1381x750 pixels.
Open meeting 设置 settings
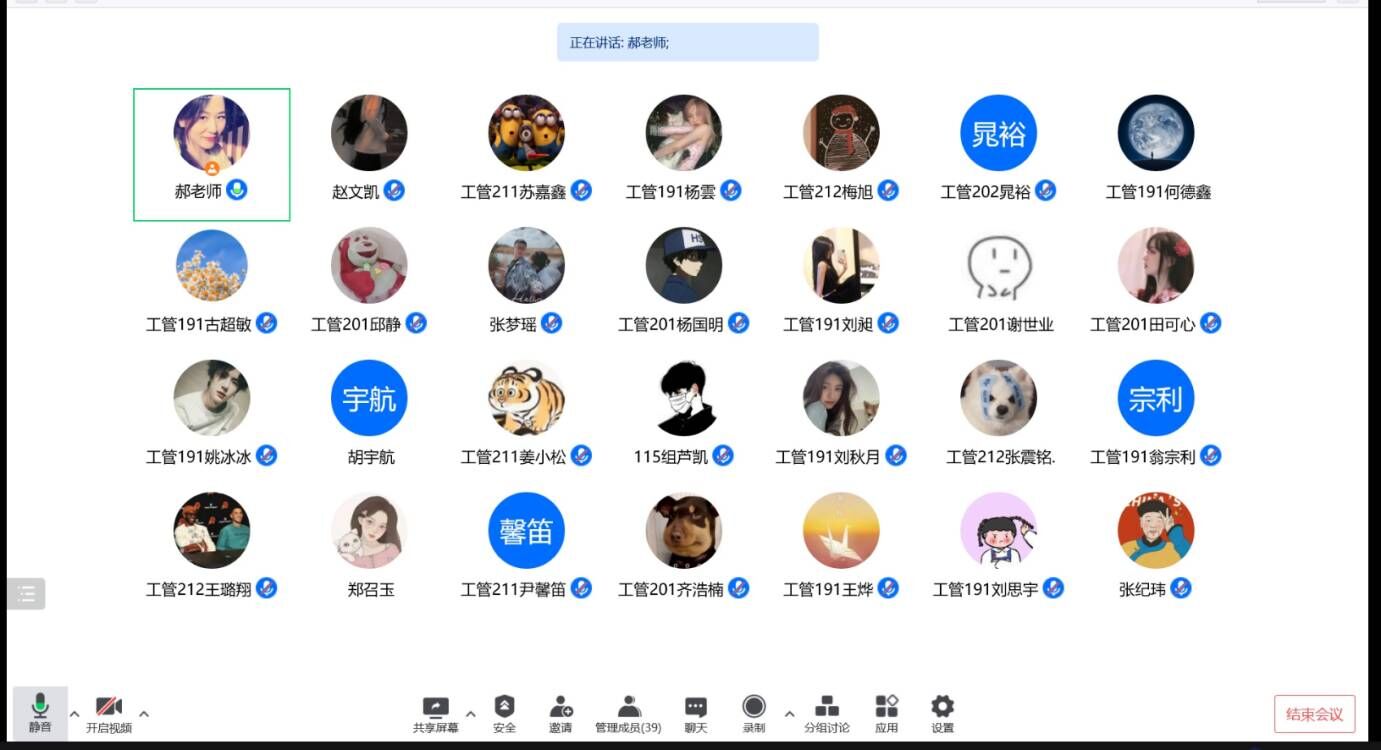[x=942, y=712]
